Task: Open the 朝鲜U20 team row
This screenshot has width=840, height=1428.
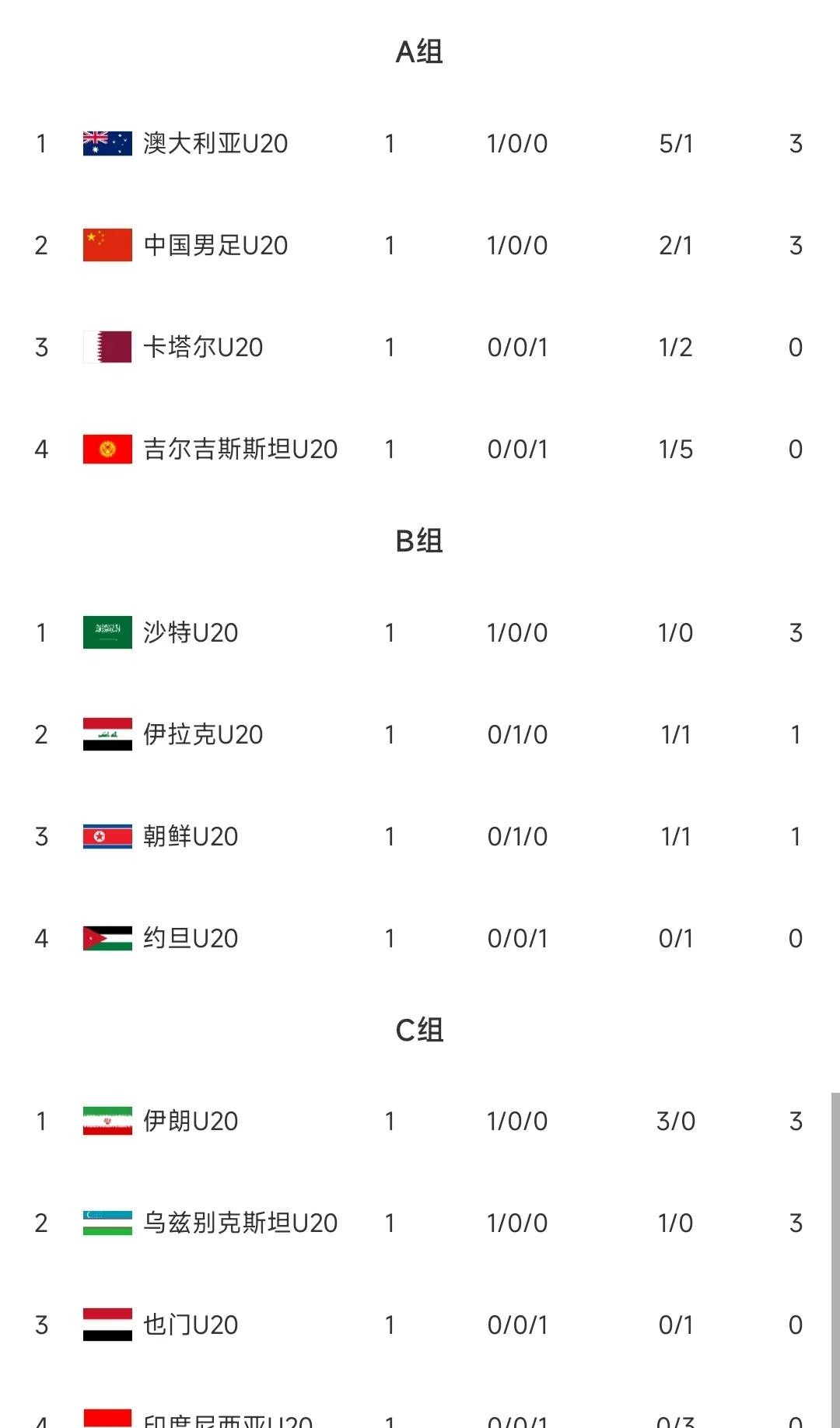Action: 420,837
